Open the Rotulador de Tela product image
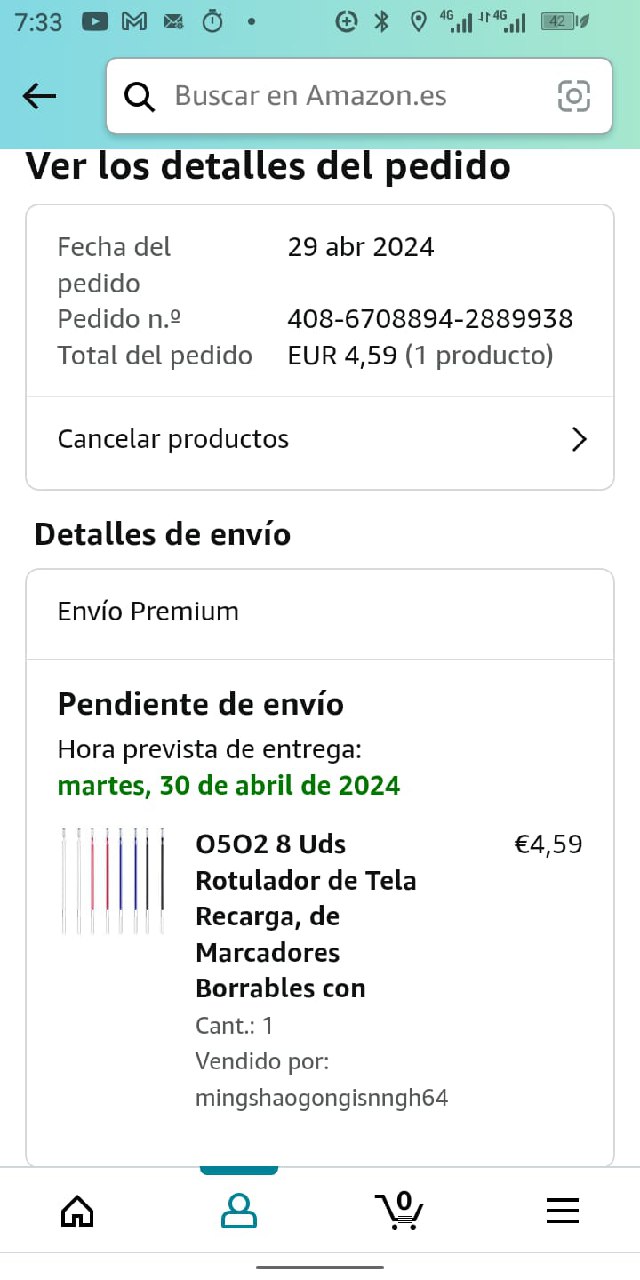640x1280 pixels. [x=112, y=880]
